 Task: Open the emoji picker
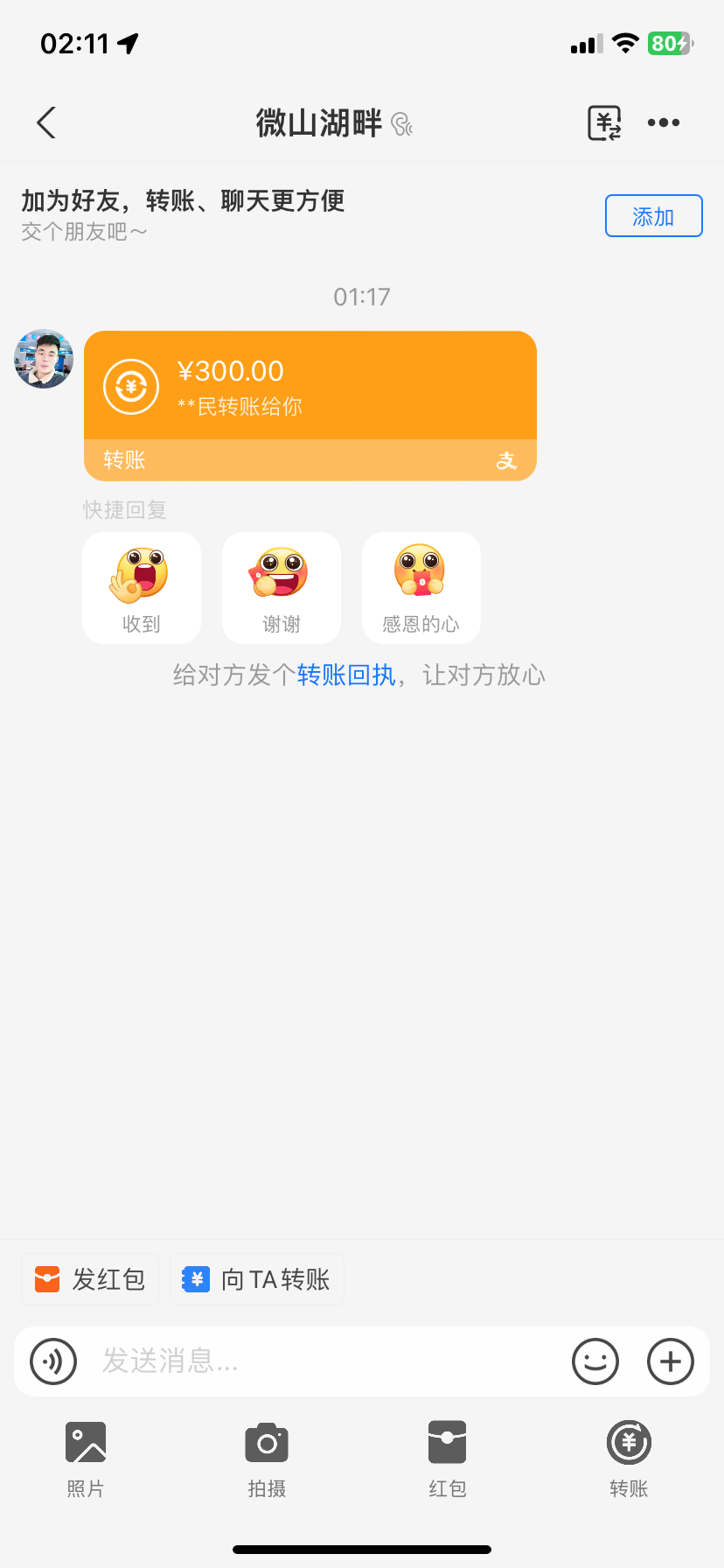click(x=595, y=1361)
